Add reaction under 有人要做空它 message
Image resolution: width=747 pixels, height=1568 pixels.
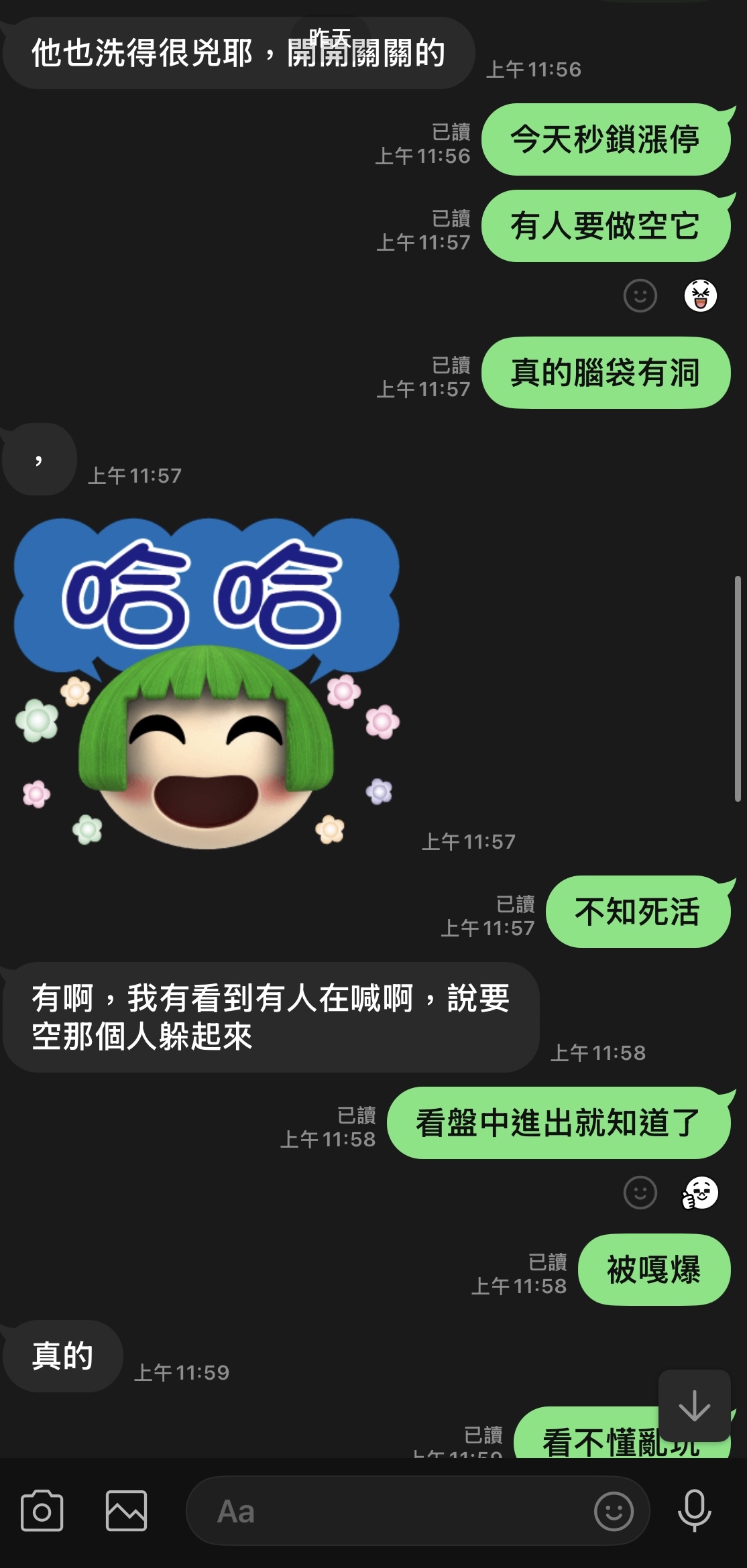pos(640,296)
